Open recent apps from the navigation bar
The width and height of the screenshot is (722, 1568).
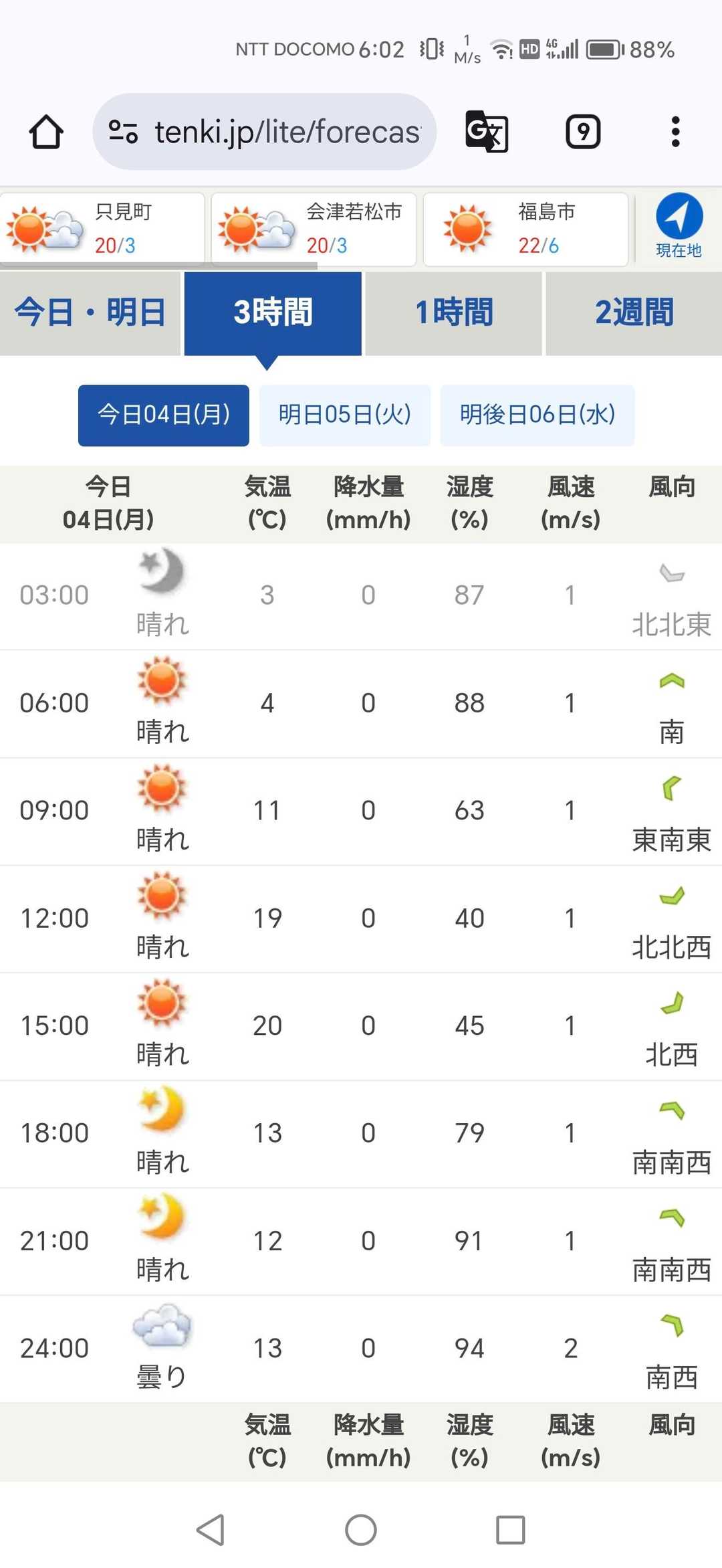(x=510, y=1530)
